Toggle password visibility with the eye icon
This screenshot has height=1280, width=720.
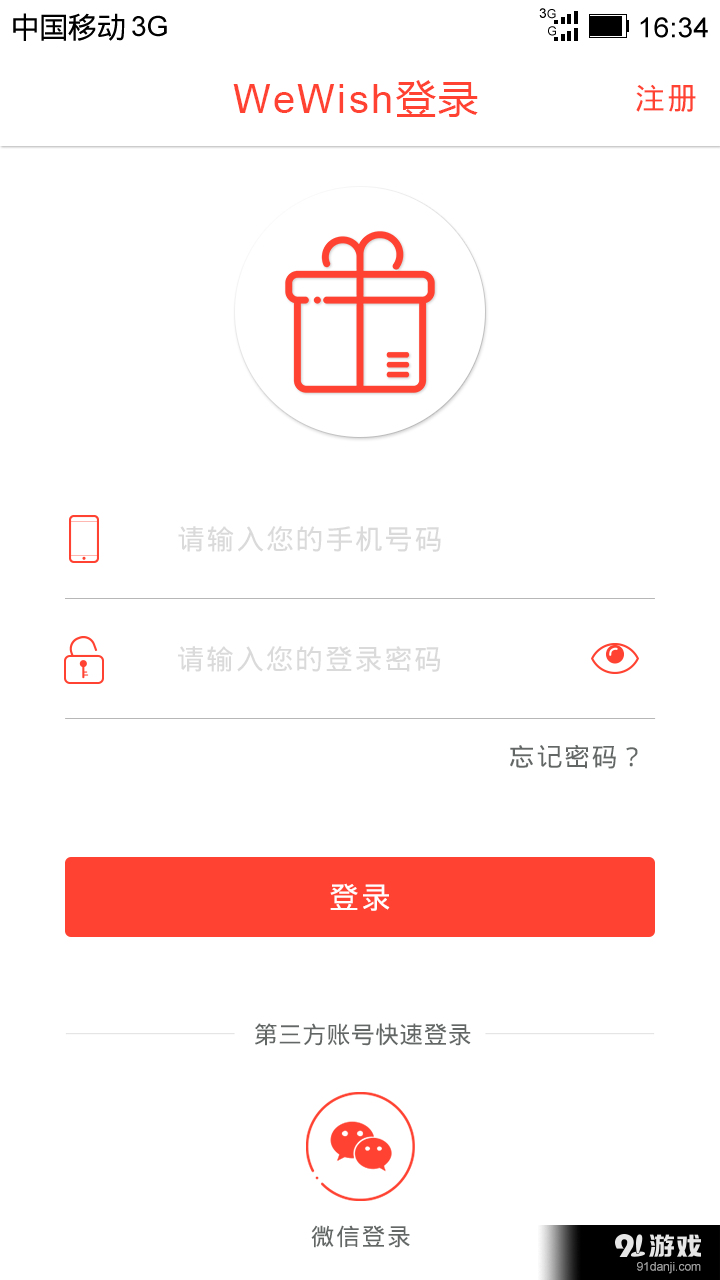pos(614,657)
